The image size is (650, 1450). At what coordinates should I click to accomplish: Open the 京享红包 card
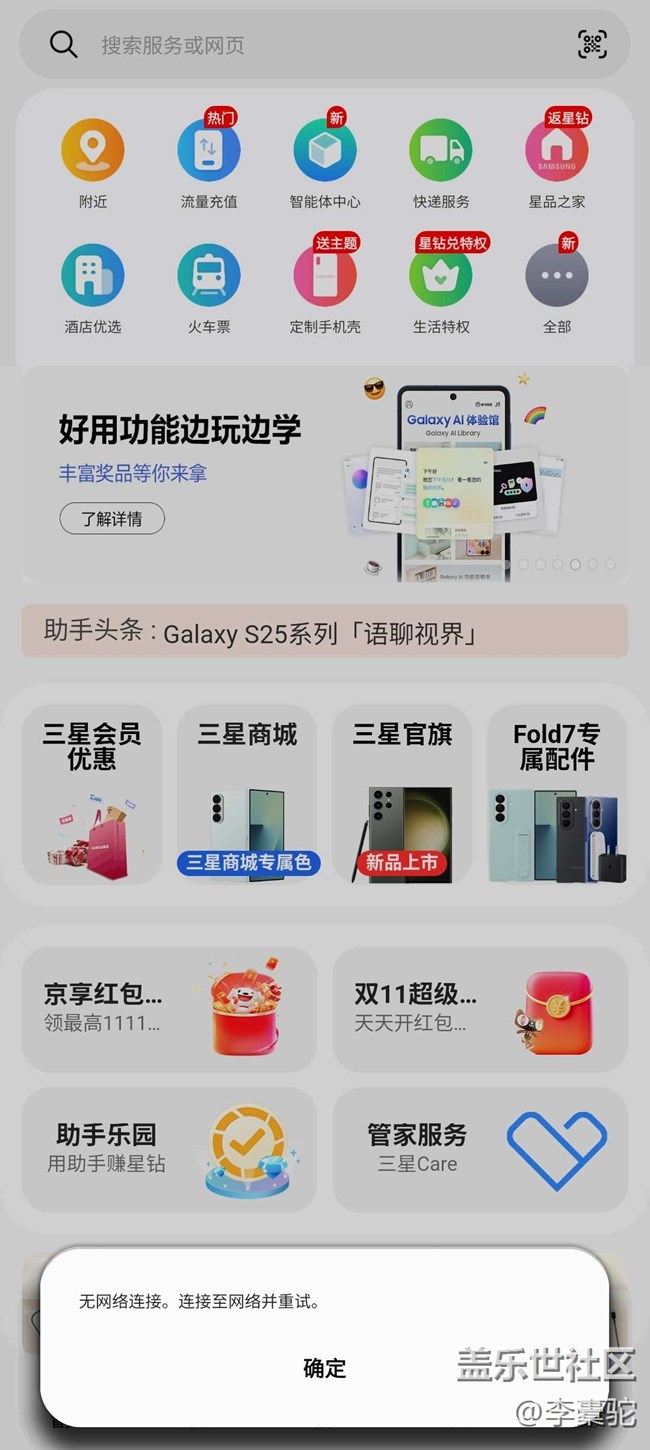169,1009
